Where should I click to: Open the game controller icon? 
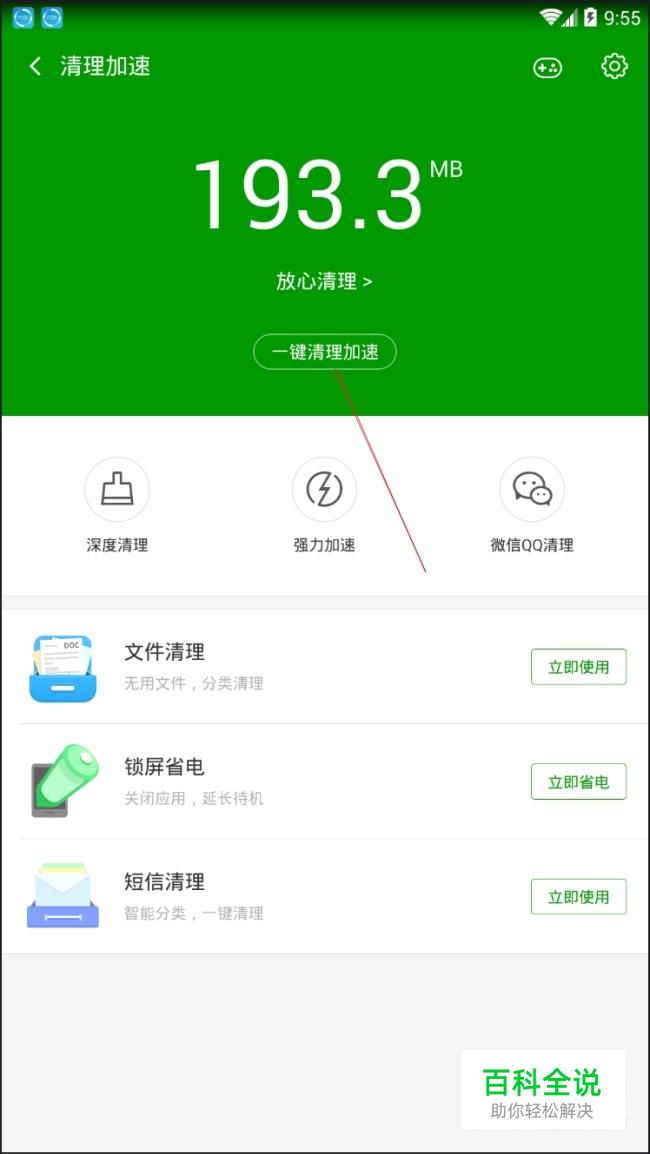547,68
